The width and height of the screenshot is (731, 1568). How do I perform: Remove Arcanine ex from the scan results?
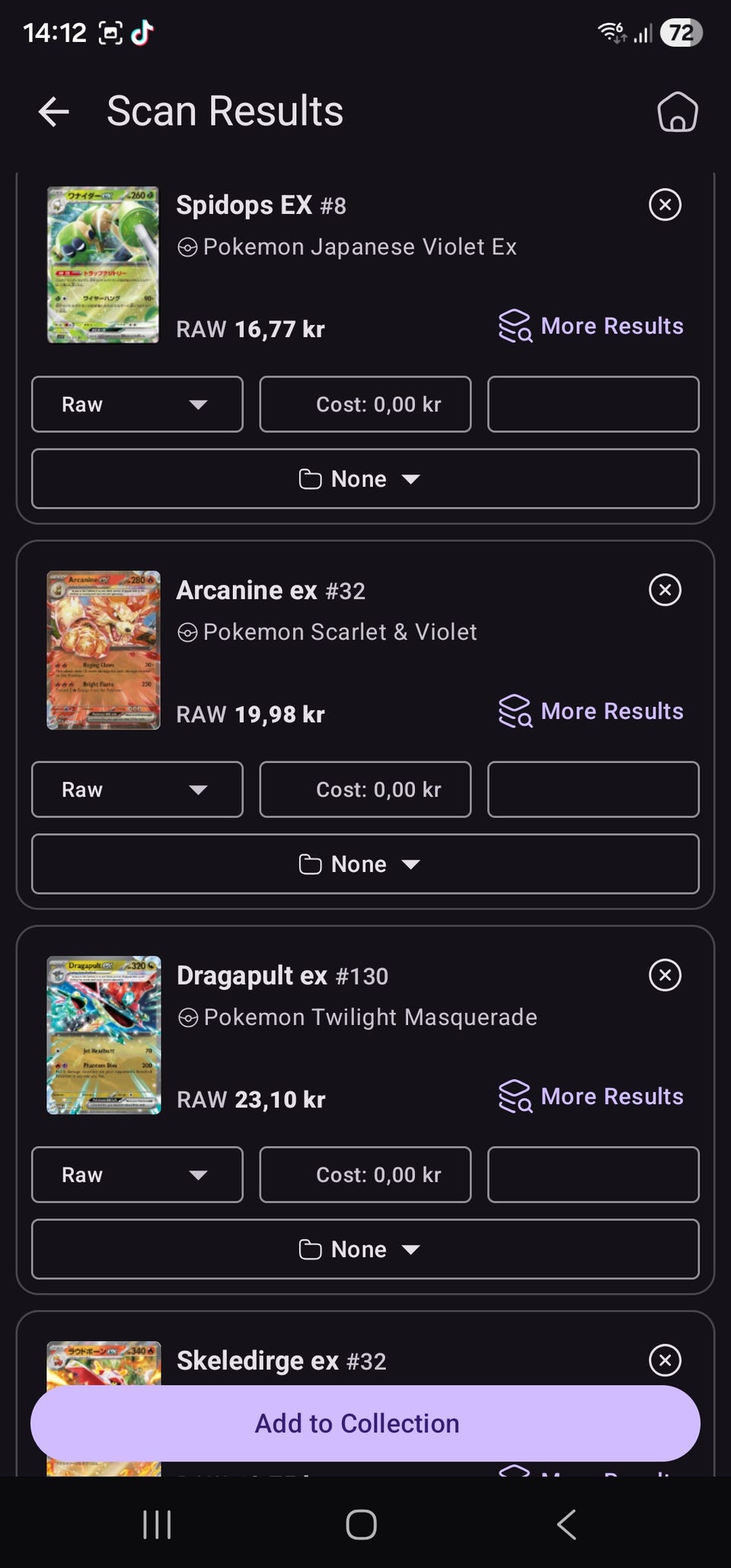click(665, 590)
